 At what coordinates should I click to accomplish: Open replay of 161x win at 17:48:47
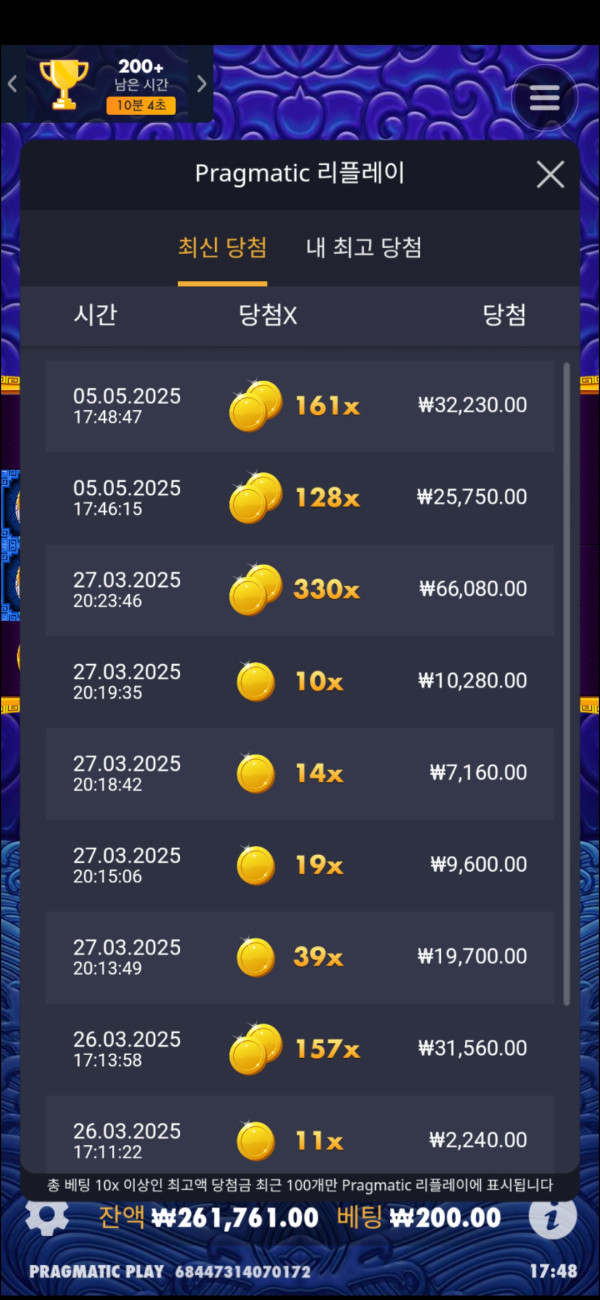(300, 405)
